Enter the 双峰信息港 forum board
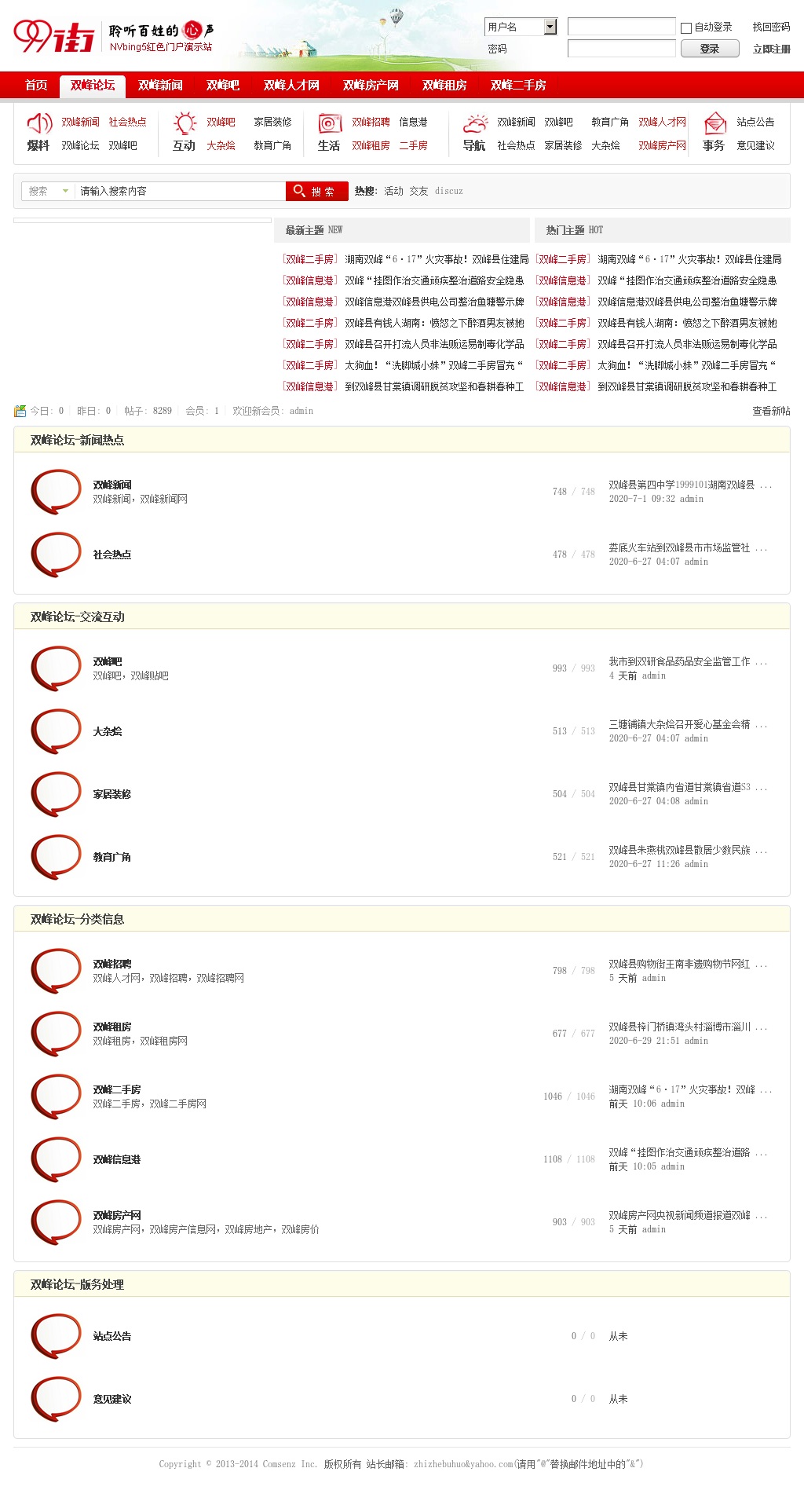Screen dimensions: 804x1512 tap(117, 1159)
